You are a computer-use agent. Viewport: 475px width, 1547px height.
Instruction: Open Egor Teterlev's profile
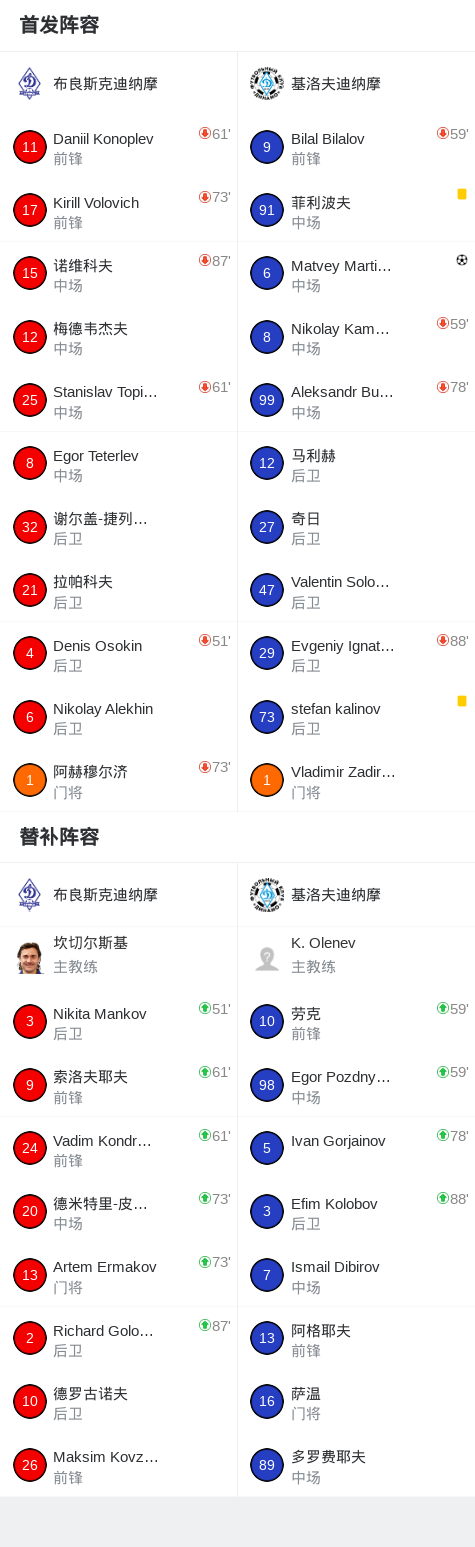[x=118, y=464]
